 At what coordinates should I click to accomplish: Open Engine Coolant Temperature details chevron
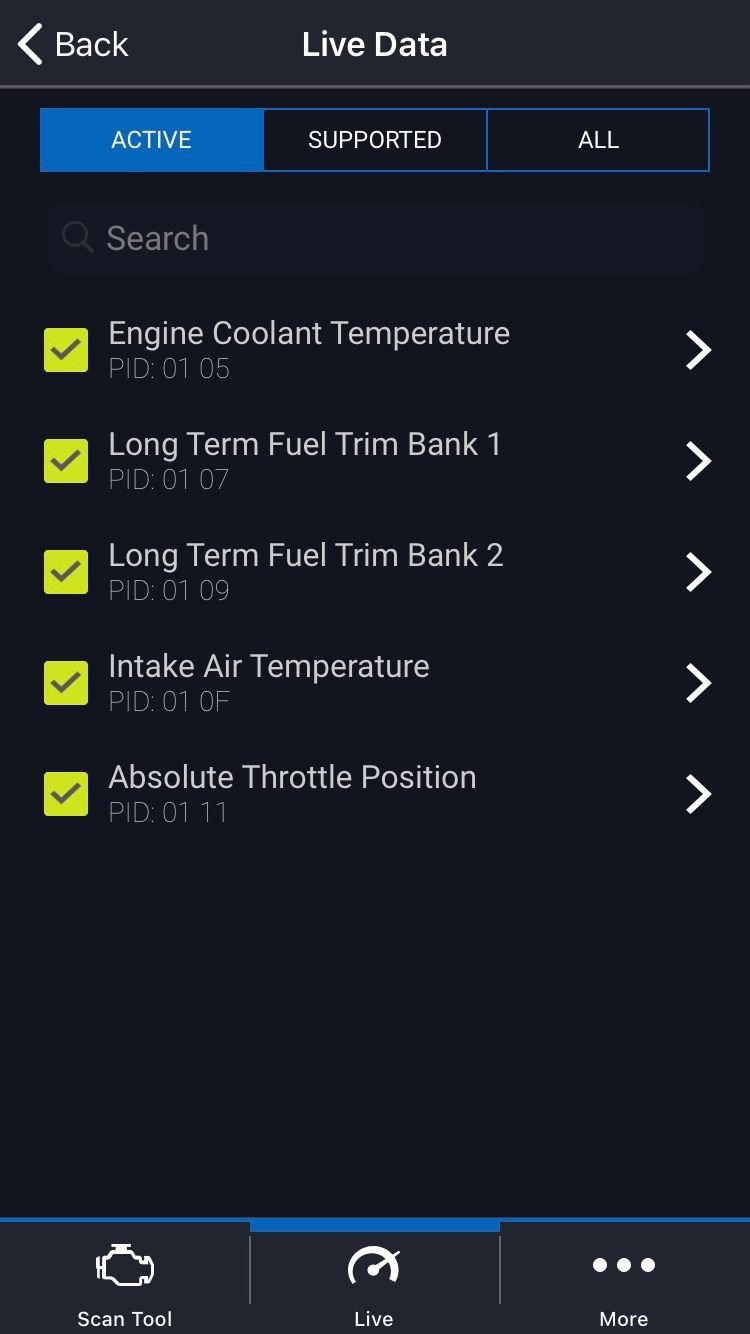click(698, 350)
